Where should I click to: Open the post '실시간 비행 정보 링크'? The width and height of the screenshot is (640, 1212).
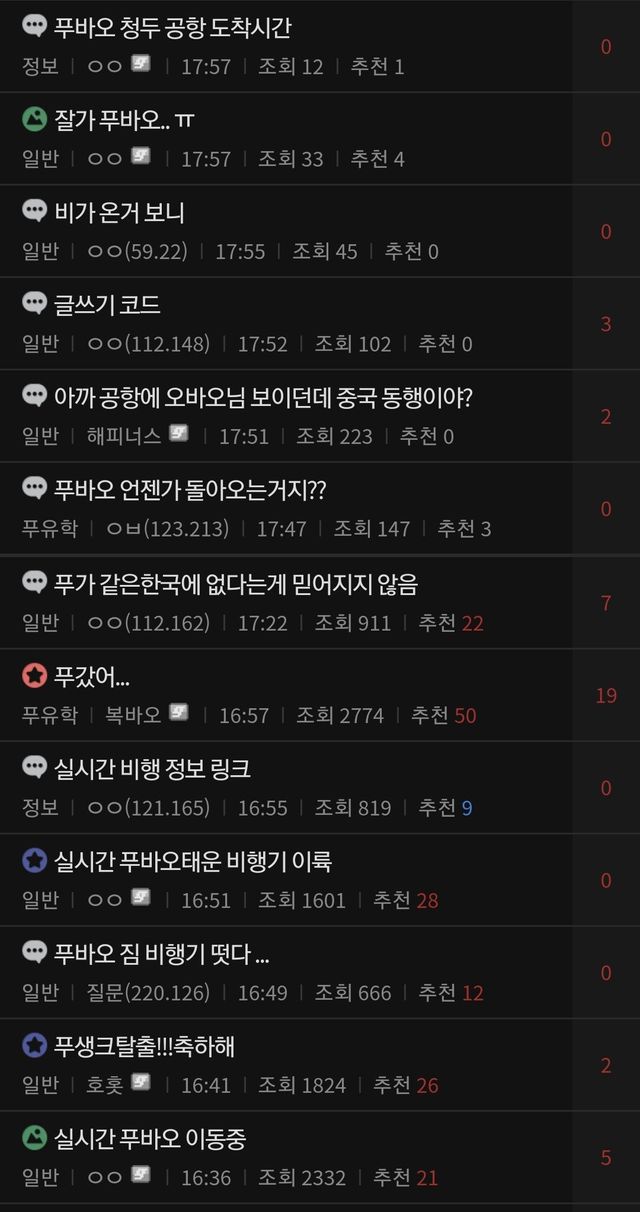point(151,769)
